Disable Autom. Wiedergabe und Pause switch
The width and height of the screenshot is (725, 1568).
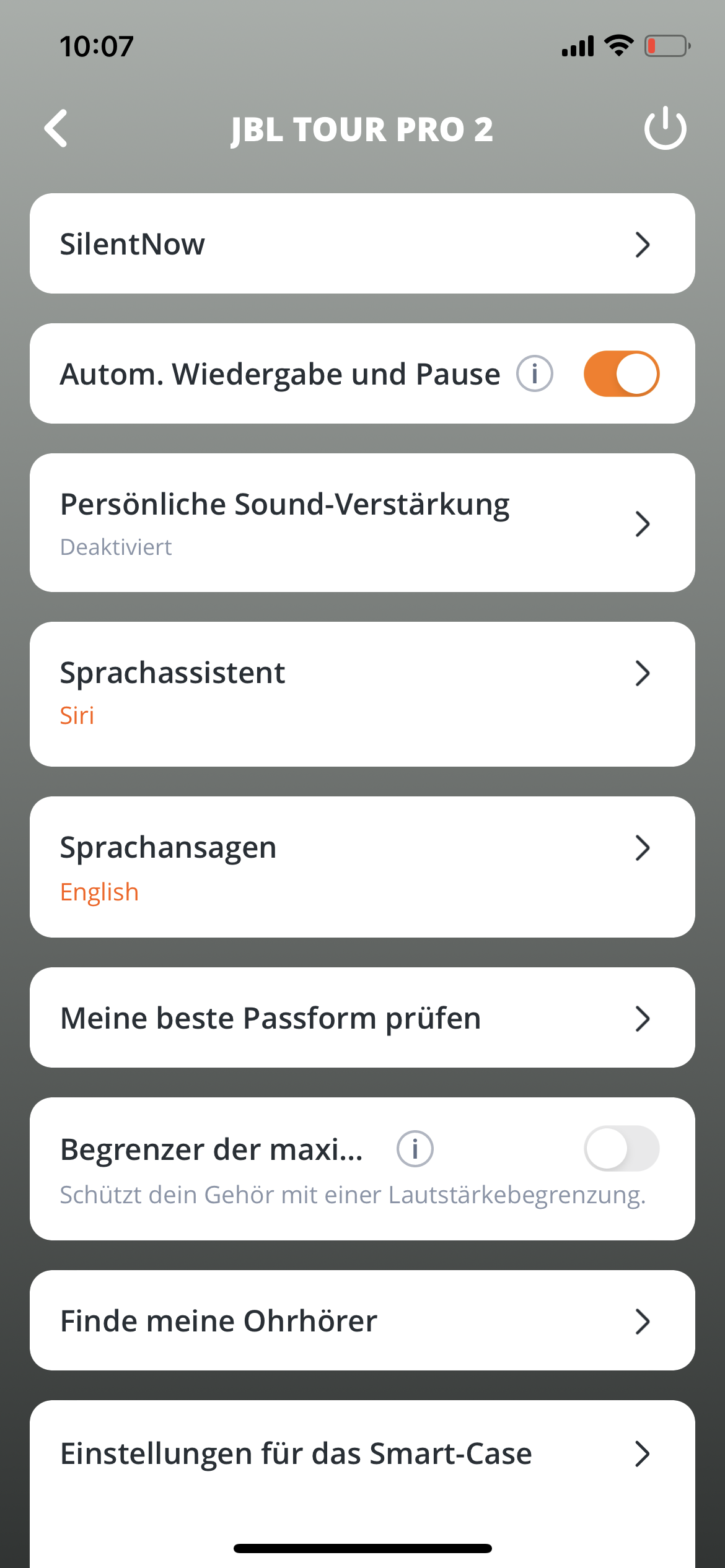tap(621, 373)
